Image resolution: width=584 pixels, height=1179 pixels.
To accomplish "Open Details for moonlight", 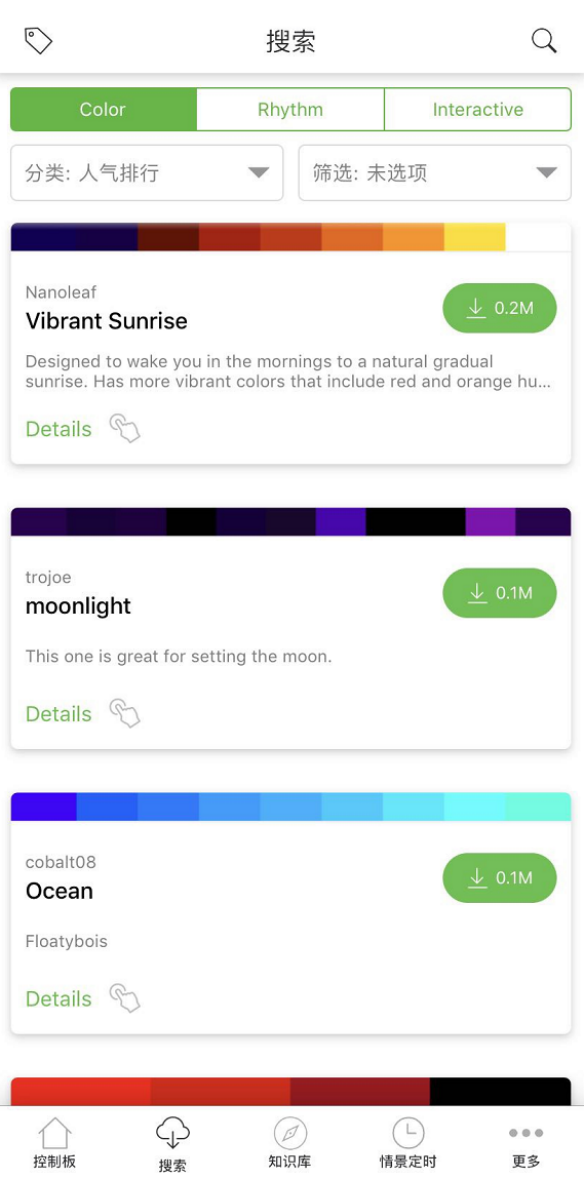I will coord(59,714).
